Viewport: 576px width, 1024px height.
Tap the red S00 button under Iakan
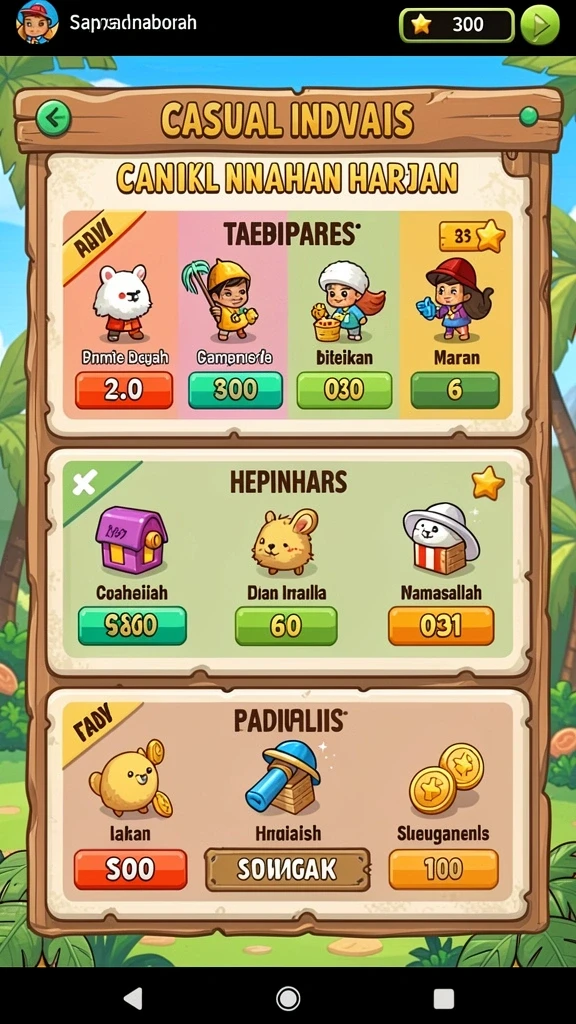point(131,869)
